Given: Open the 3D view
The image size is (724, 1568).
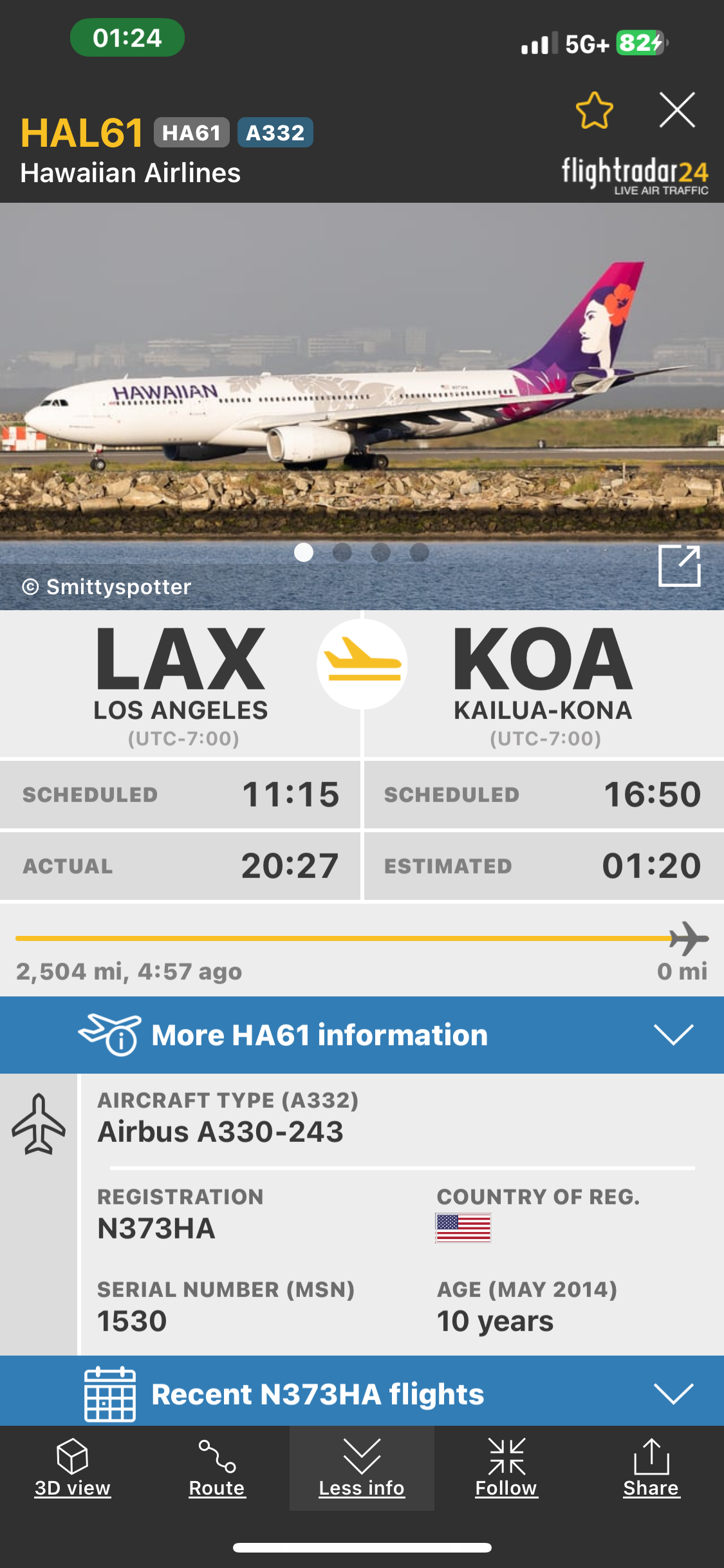Looking at the screenshot, I should [x=72, y=1468].
